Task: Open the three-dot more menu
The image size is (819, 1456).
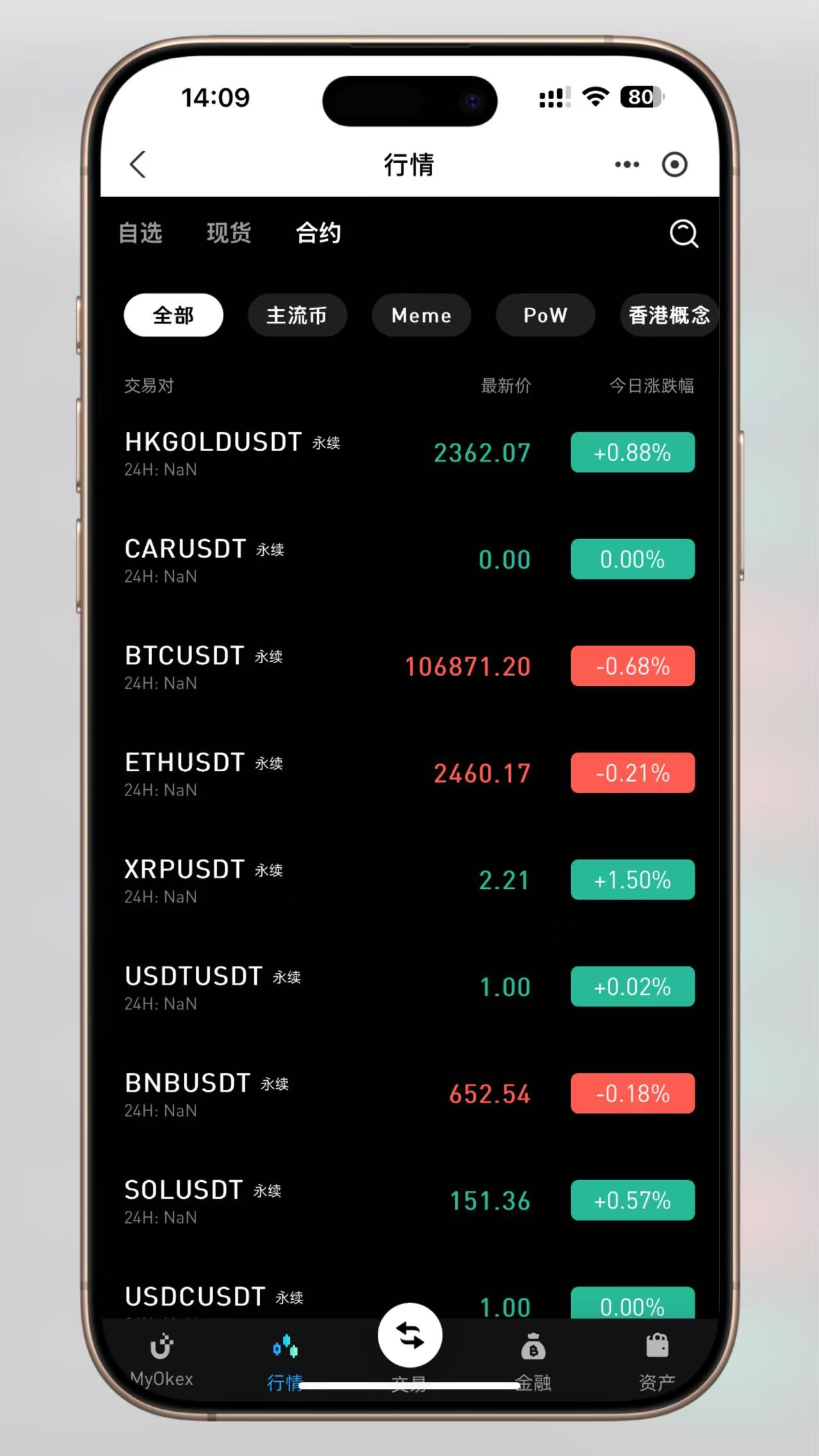Action: [x=626, y=164]
